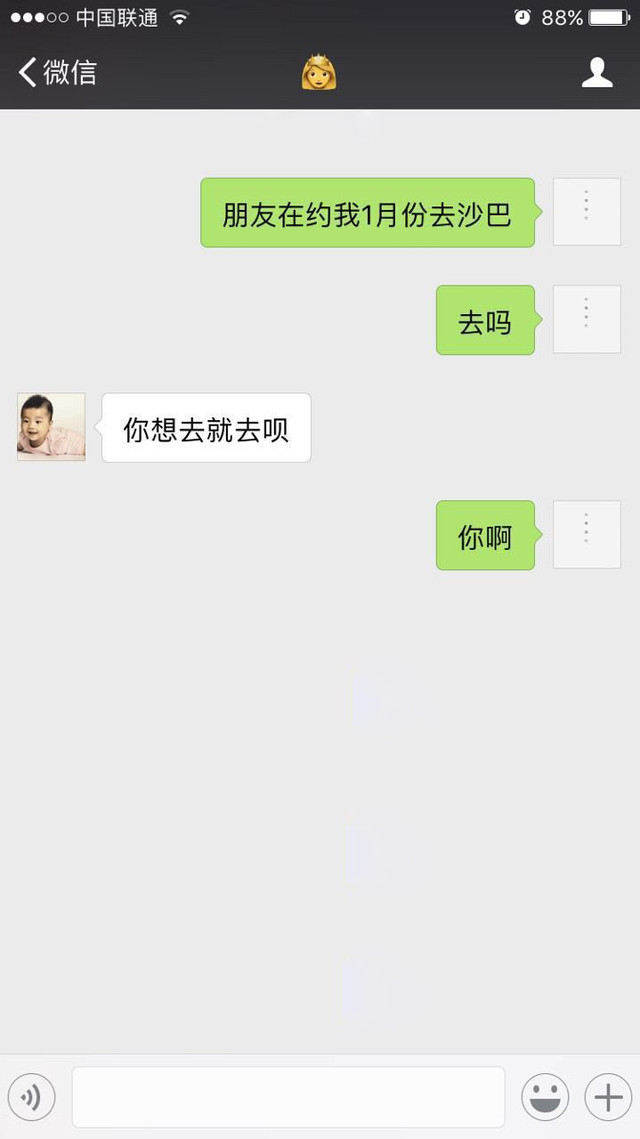Switch to voice message input
Image resolution: width=640 pixels, height=1139 pixels.
[x=32, y=1097]
